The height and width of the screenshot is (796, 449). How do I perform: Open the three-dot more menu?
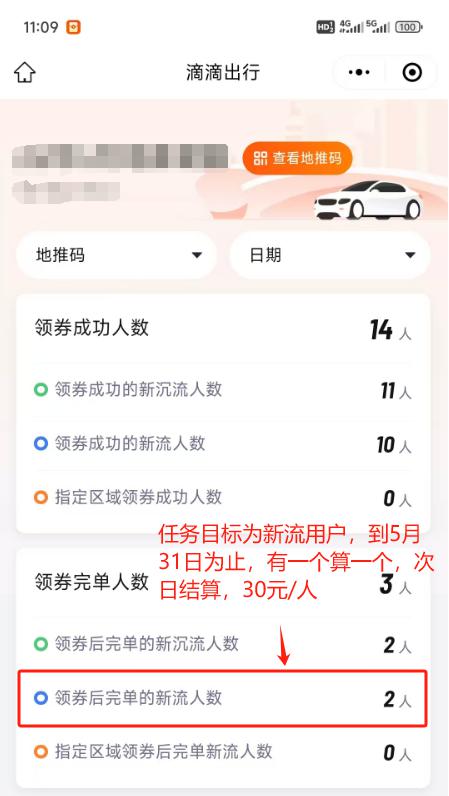pos(359,73)
